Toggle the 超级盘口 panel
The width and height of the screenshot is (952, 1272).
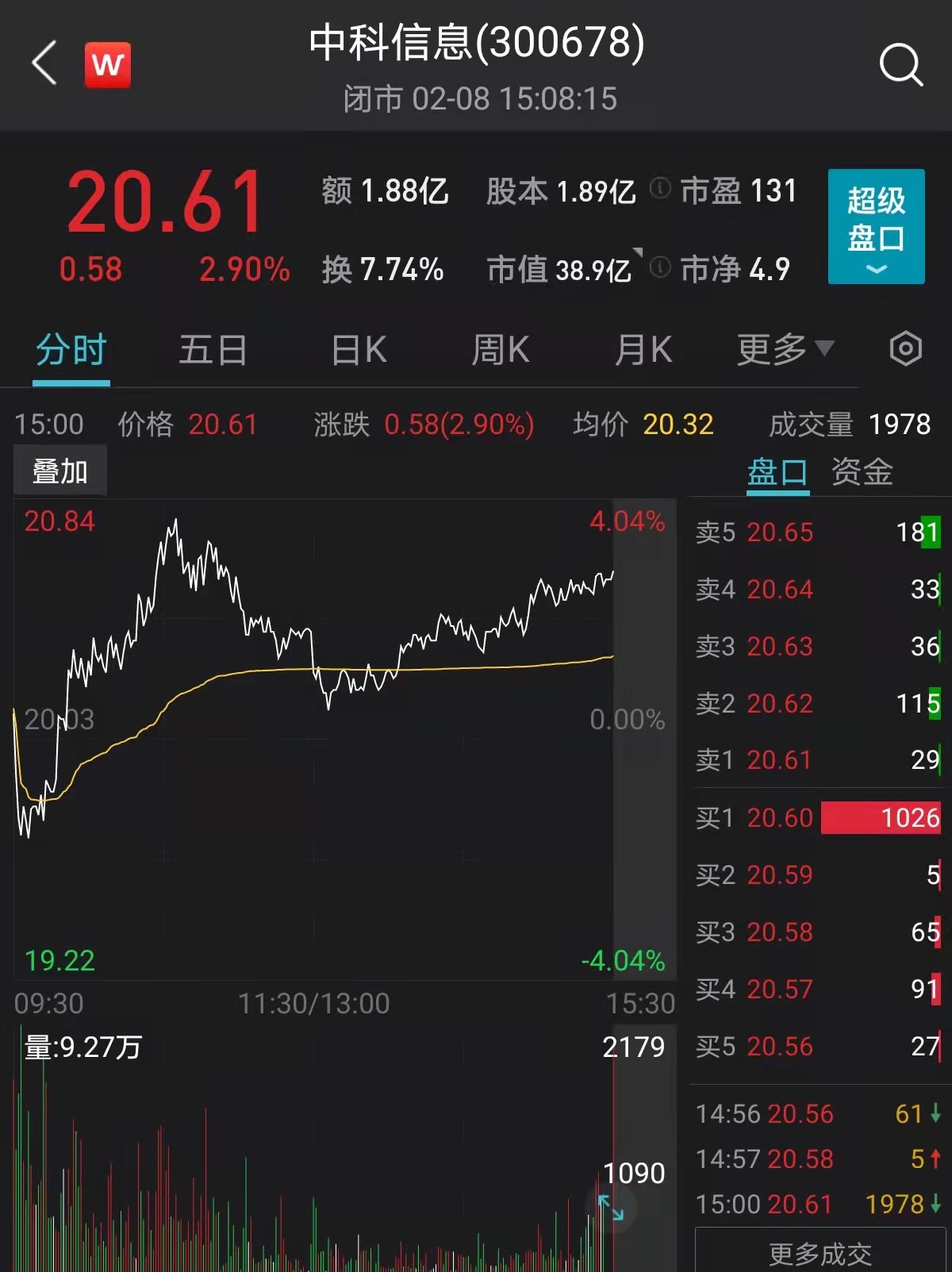tap(876, 226)
